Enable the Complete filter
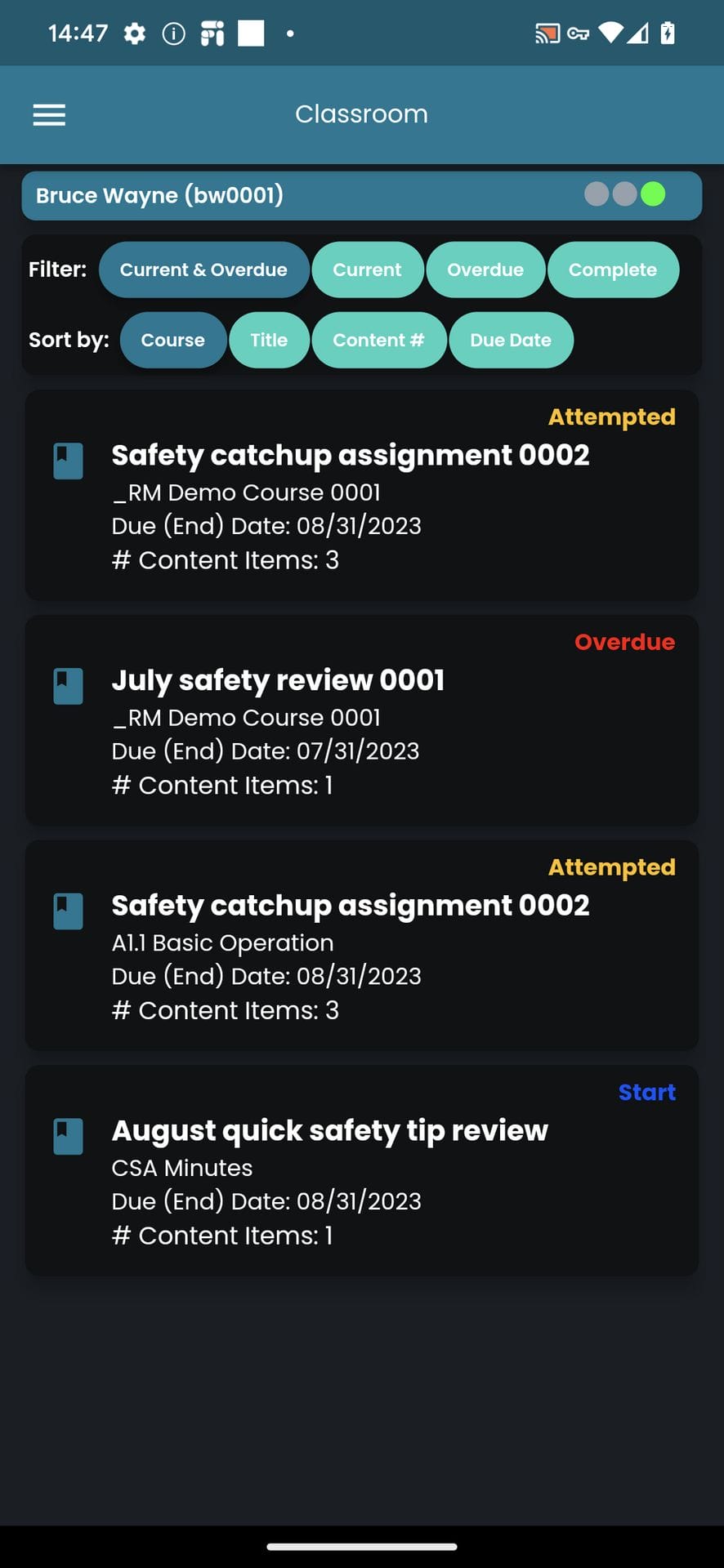This screenshot has height=1568, width=724. coord(613,269)
